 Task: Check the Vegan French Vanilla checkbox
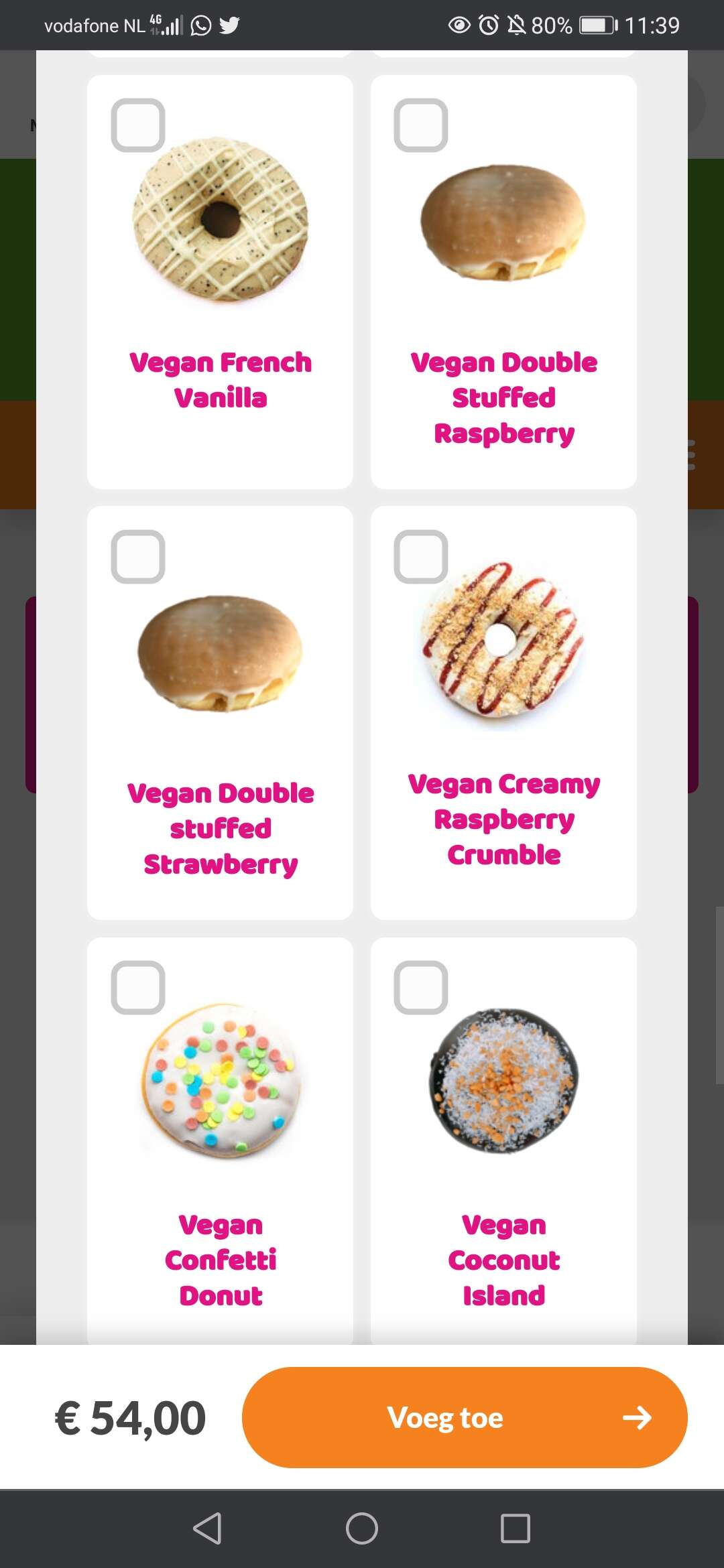coord(138,125)
